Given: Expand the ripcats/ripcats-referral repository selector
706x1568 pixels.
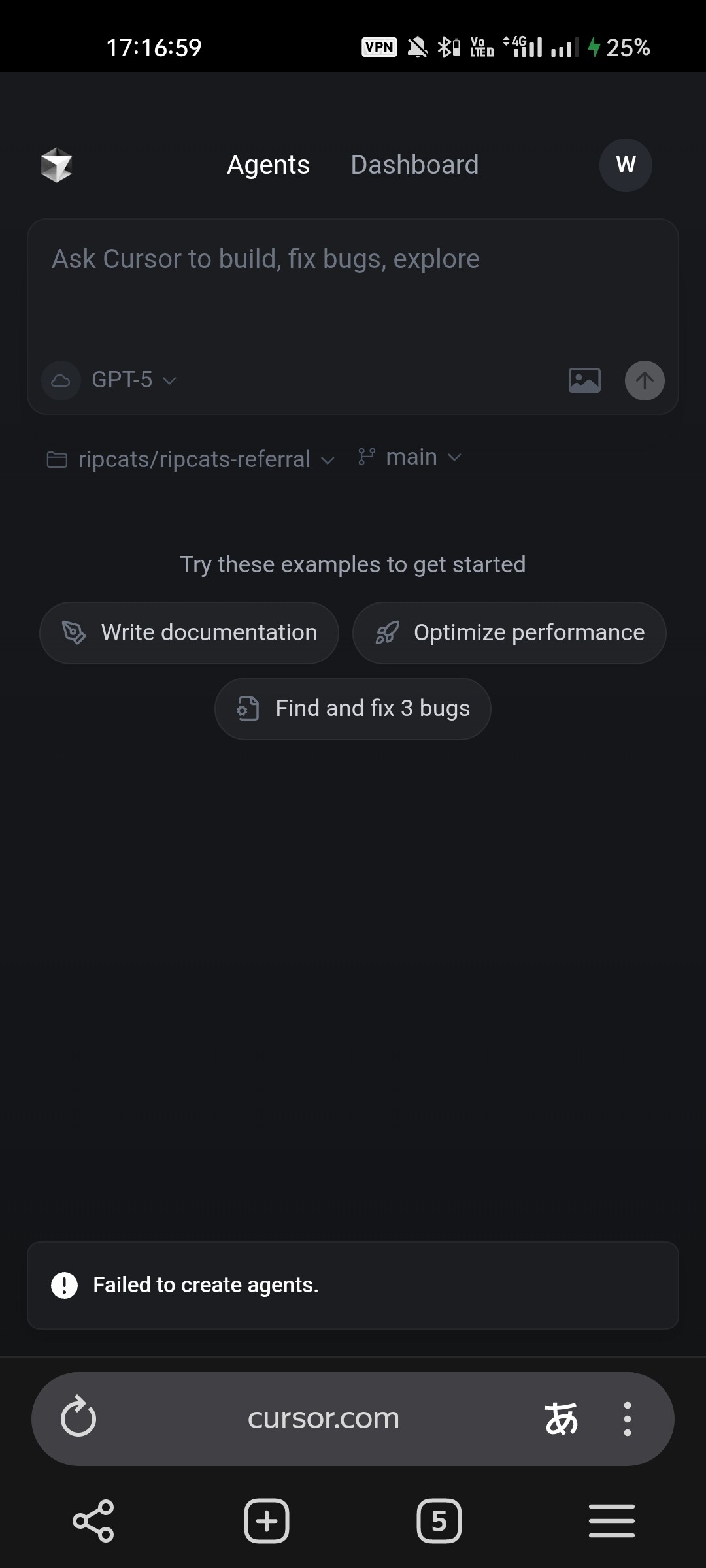Looking at the screenshot, I should (193, 459).
